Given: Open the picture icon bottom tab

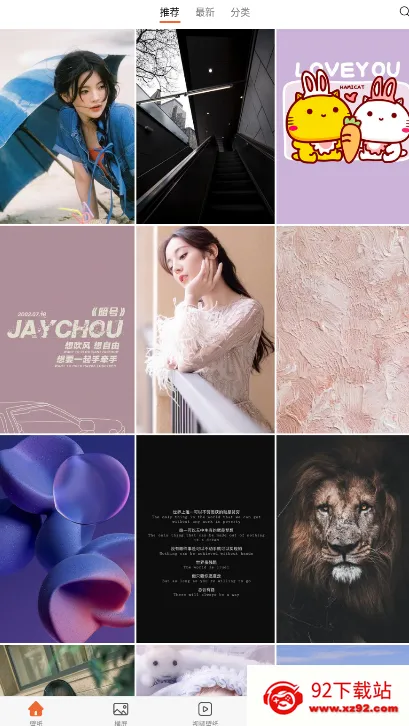Looking at the screenshot, I should tap(120, 712).
